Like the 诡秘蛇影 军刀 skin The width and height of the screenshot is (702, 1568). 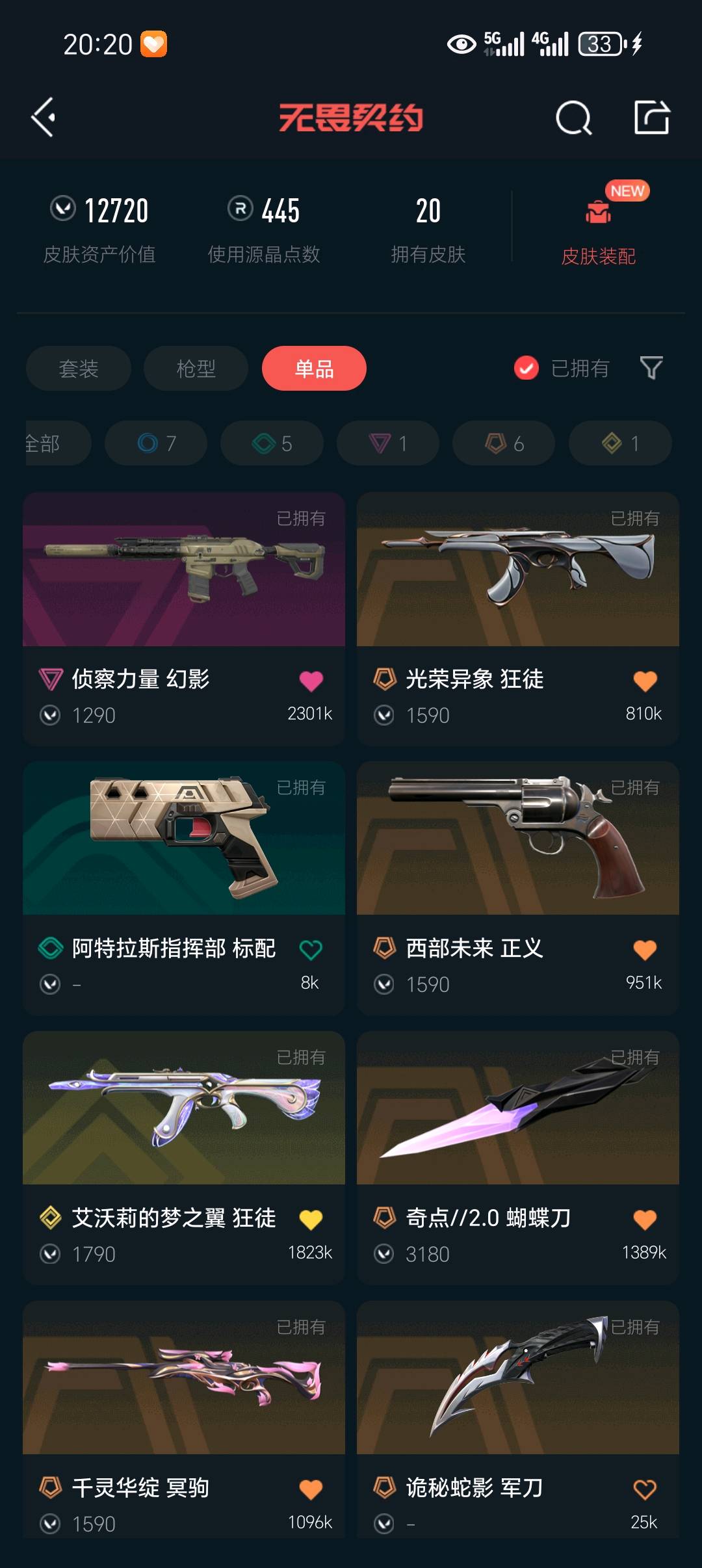tap(645, 1489)
